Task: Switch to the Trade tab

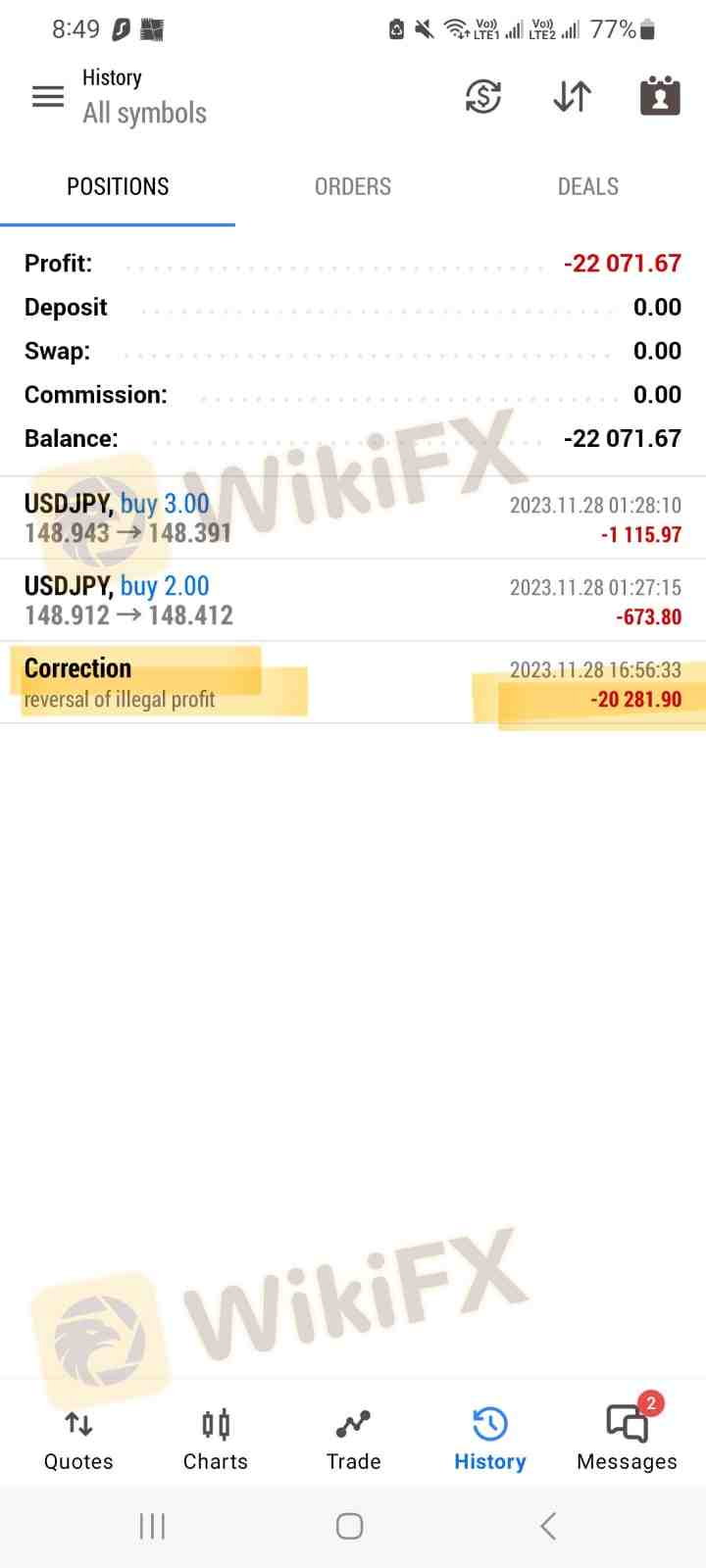Action: coord(353,1439)
